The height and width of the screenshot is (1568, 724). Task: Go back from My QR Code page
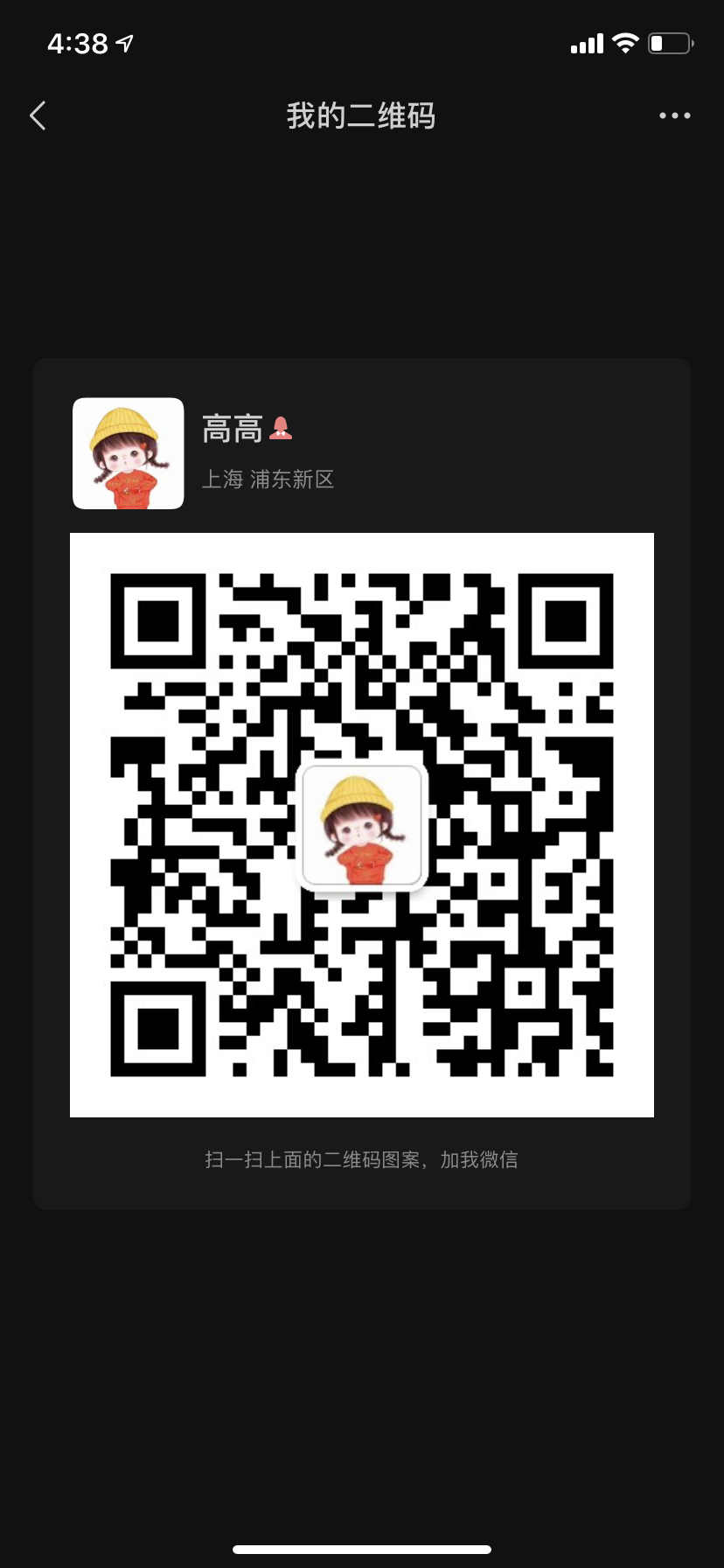pyautogui.click(x=38, y=115)
